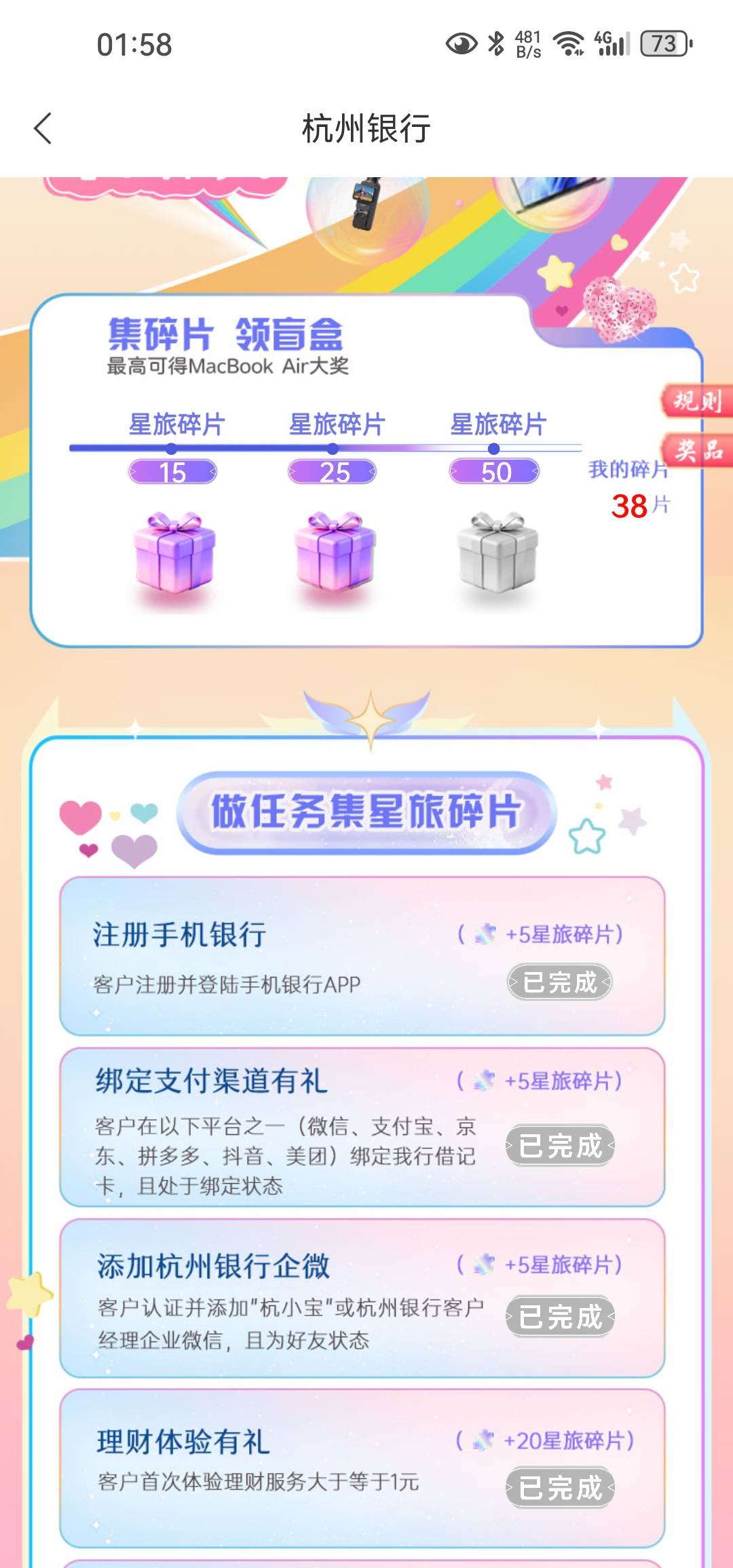Open the 奖品 prizes tab
The height and width of the screenshot is (1568, 733).
tap(698, 449)
